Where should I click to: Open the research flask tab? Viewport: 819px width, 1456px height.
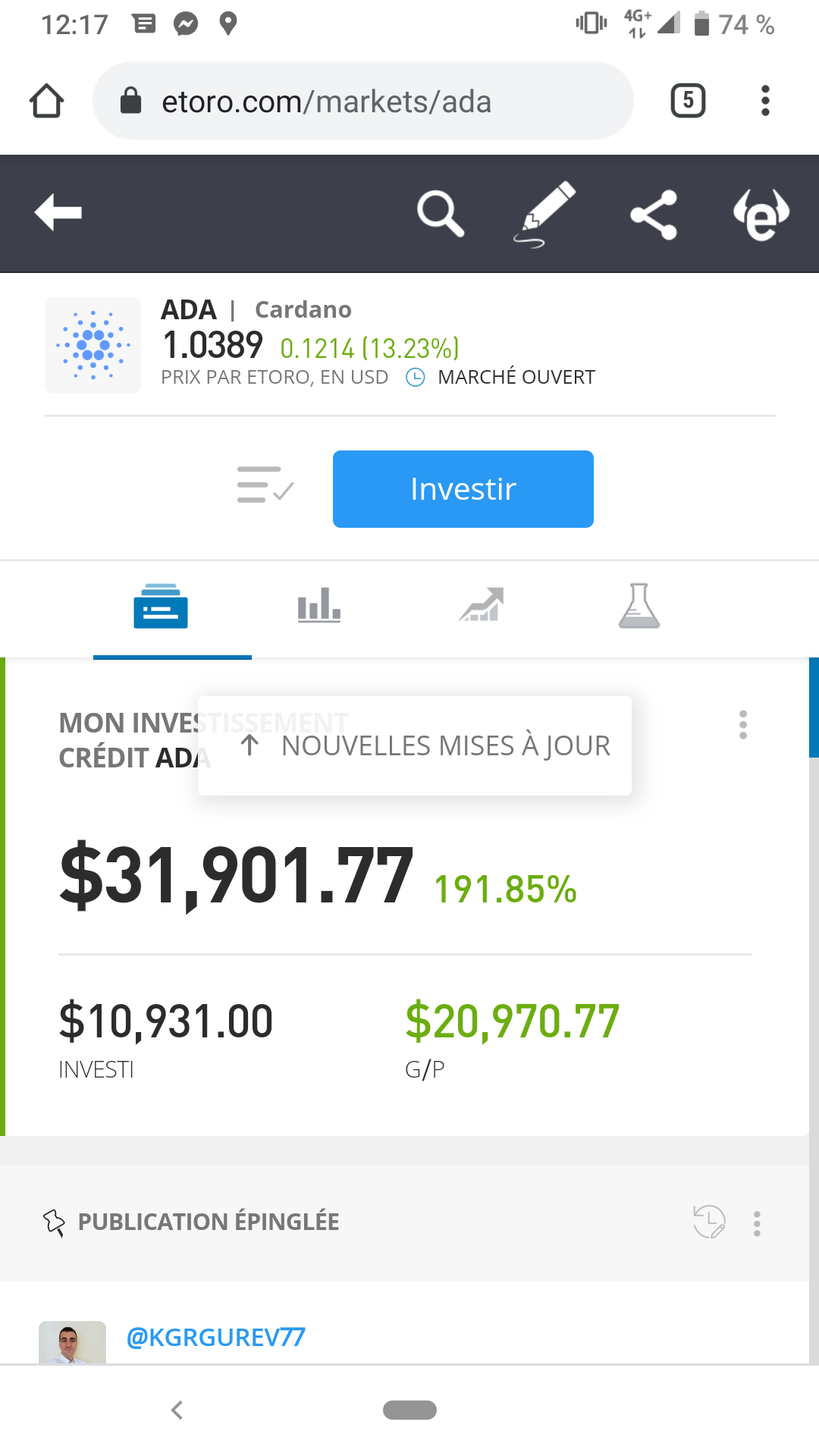pyautogui.click(x=639, y=606)
